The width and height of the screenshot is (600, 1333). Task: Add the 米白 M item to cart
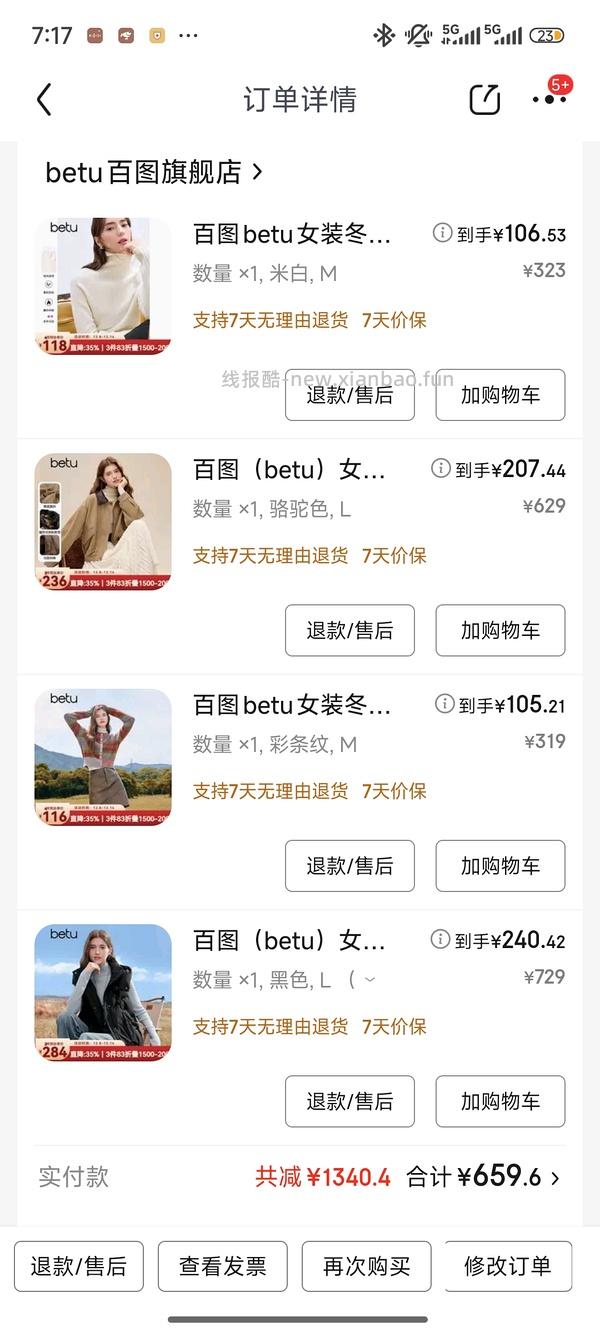pos(500,395)
